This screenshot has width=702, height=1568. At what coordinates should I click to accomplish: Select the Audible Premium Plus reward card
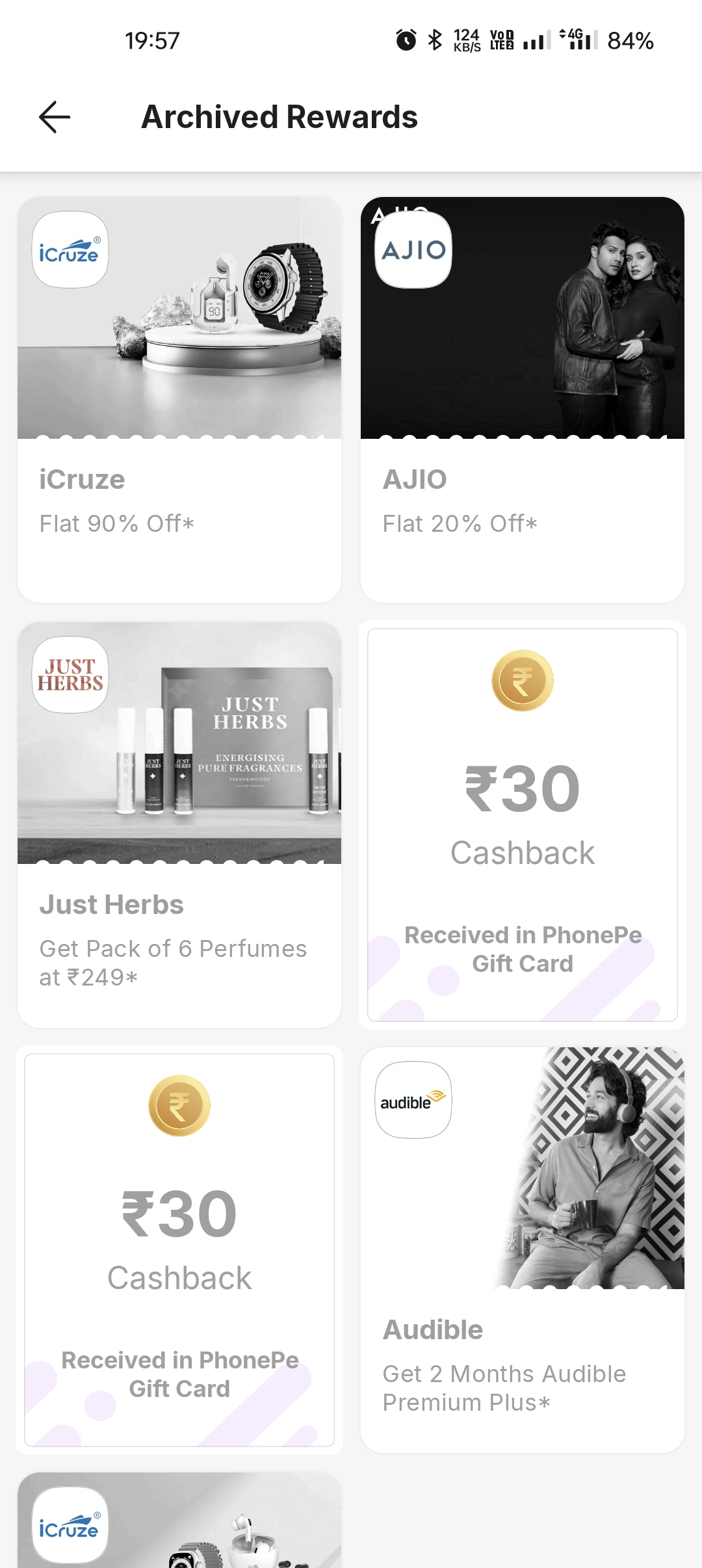(x=523, y=1249)
